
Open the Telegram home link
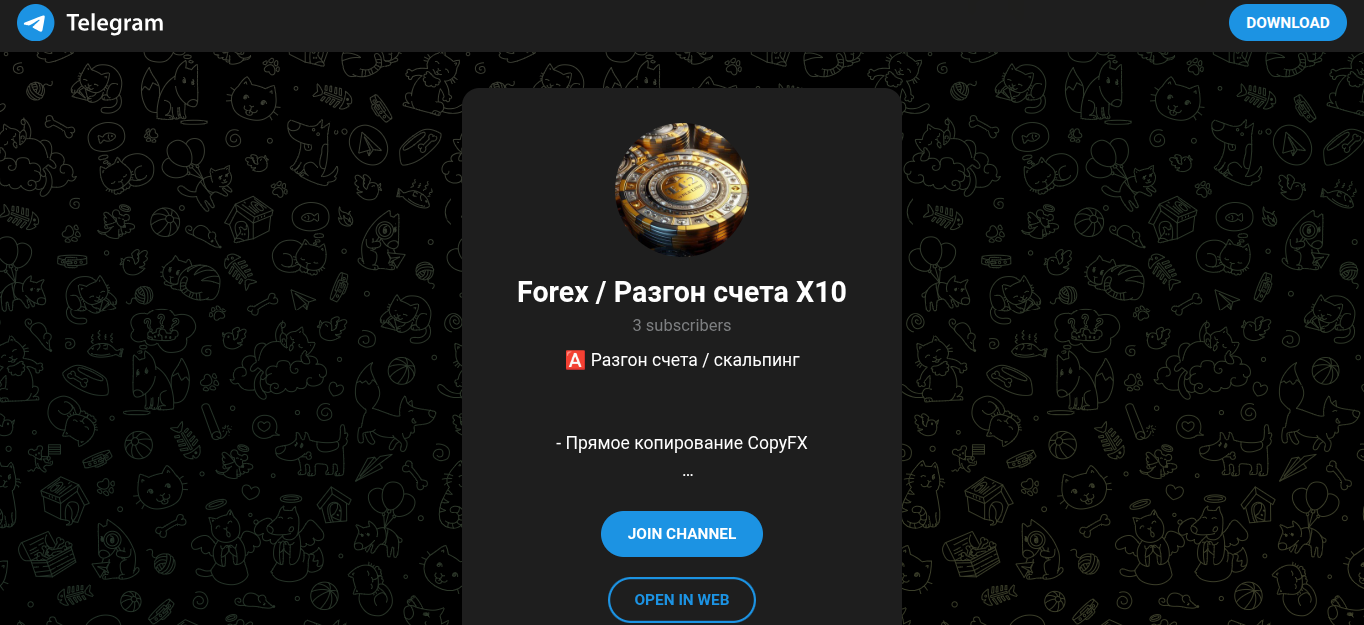click(x=90, y=22)
